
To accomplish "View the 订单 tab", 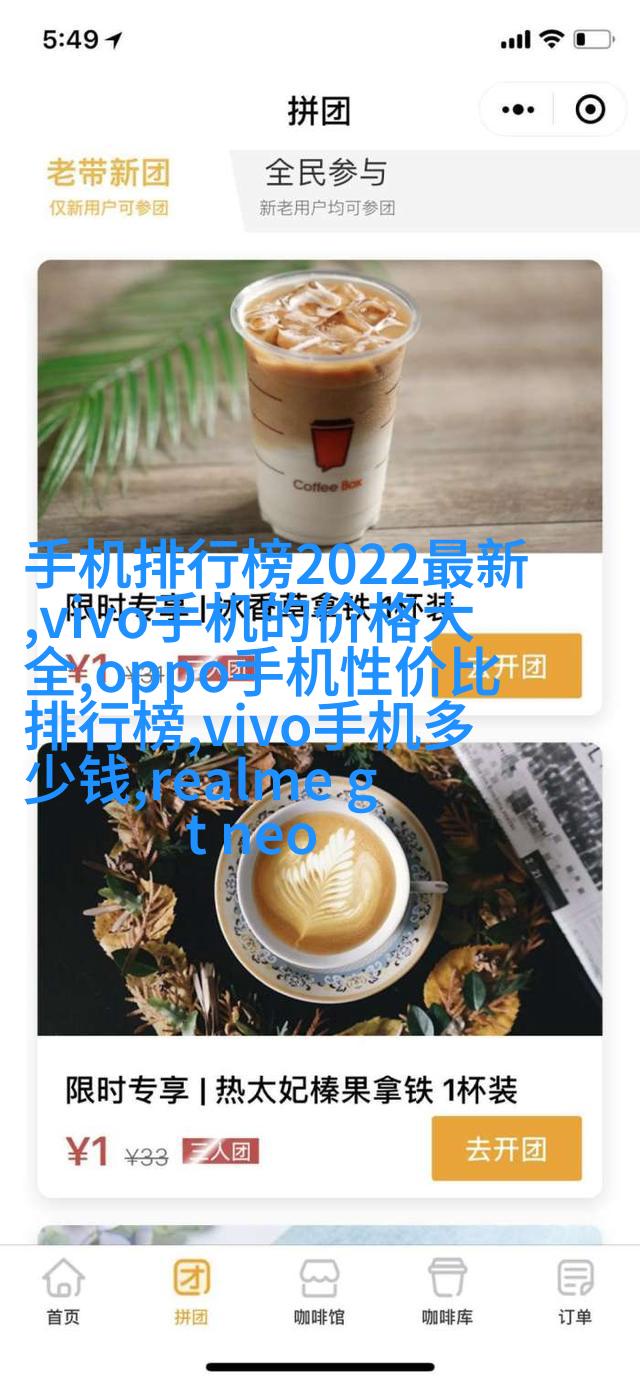I will tap(575, 1290).
